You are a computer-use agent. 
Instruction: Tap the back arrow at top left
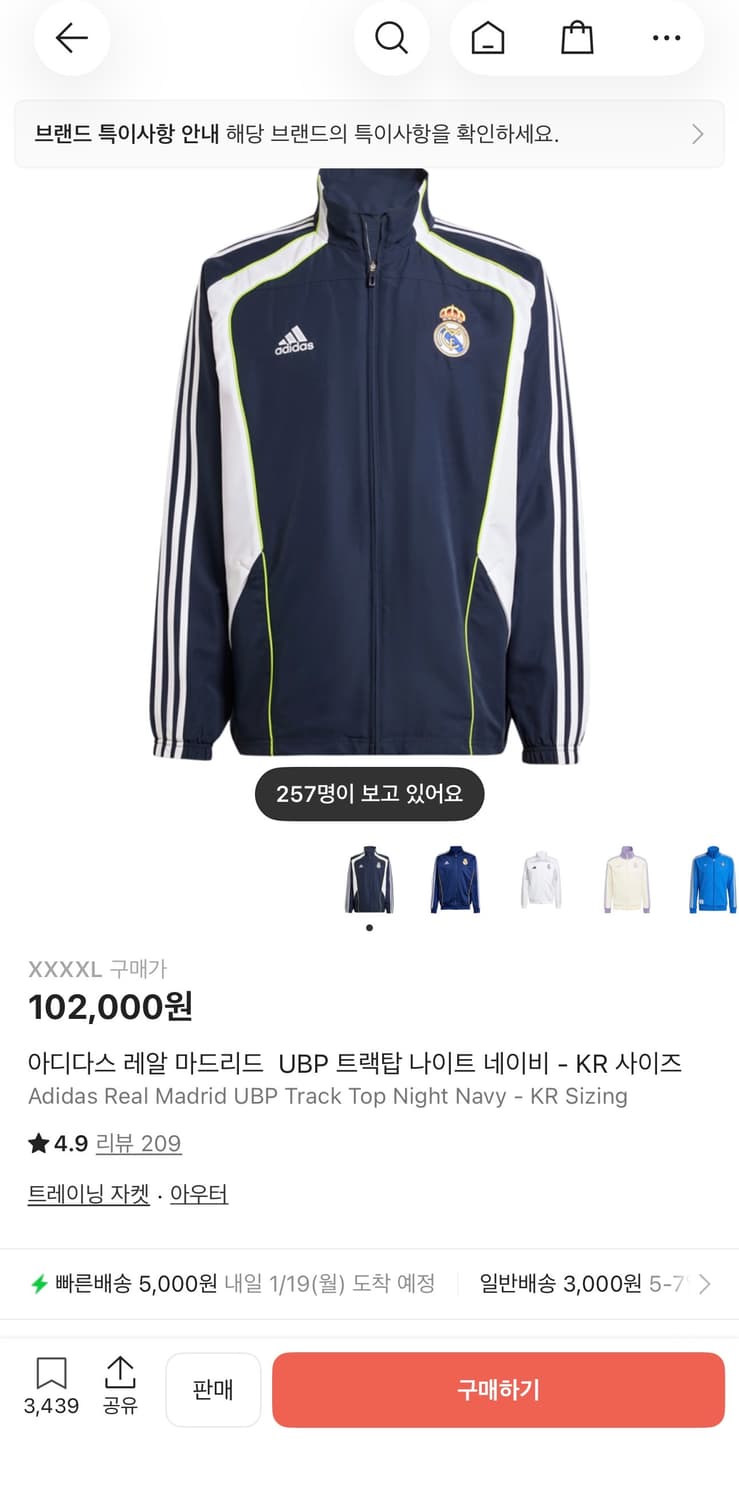pyautogui.click(x=71, y=37)
